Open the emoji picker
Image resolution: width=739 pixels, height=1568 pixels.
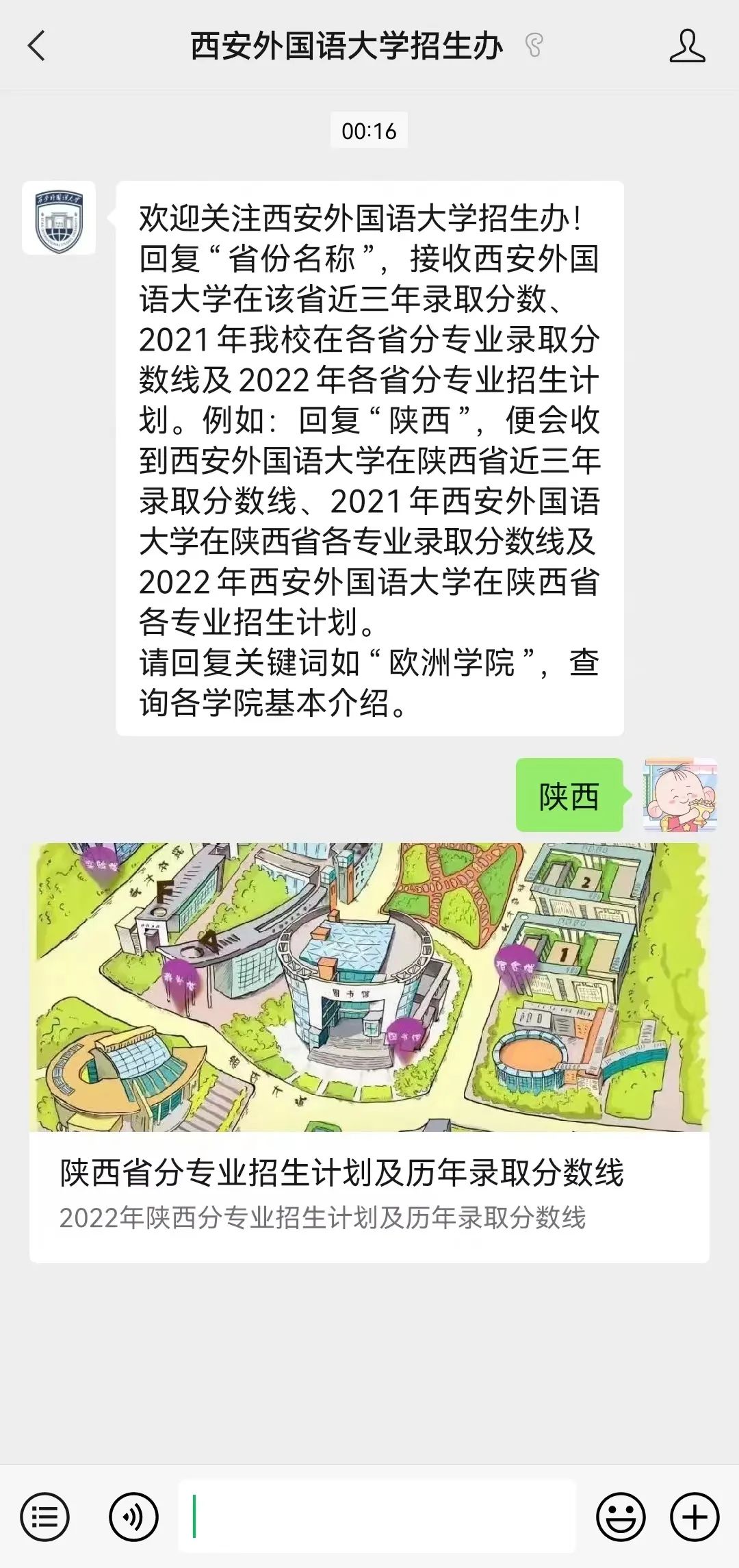[621, 1517]
